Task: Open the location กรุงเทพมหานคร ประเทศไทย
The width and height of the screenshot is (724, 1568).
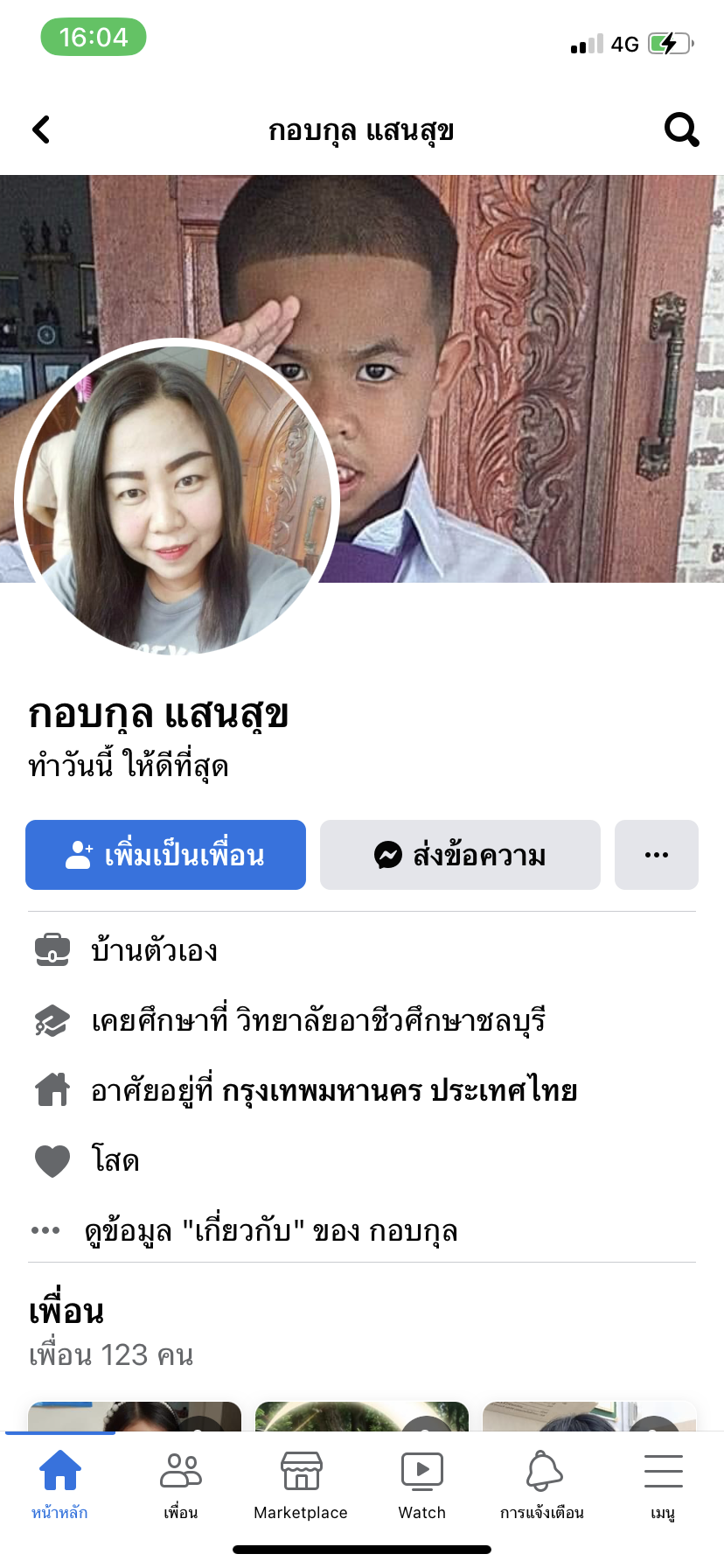Action: pyautogui.click(x=400, y=1091)
